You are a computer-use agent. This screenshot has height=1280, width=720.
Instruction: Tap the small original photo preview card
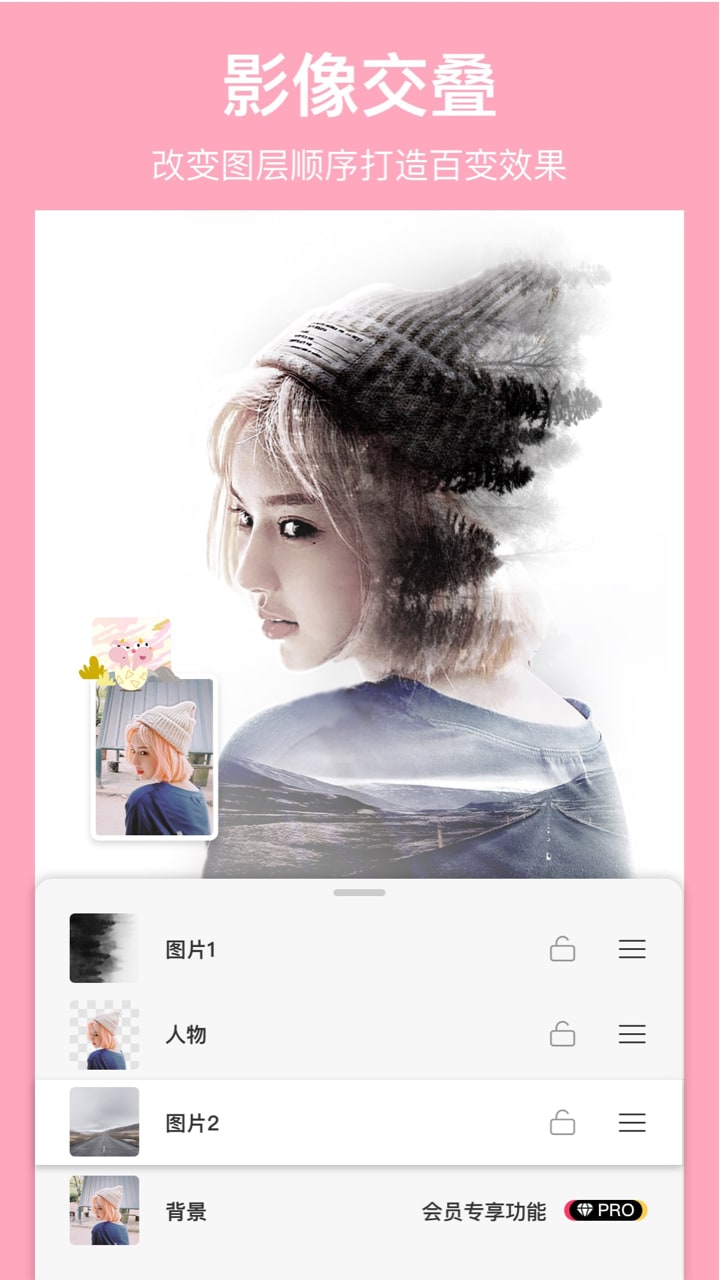click(152, 757)
